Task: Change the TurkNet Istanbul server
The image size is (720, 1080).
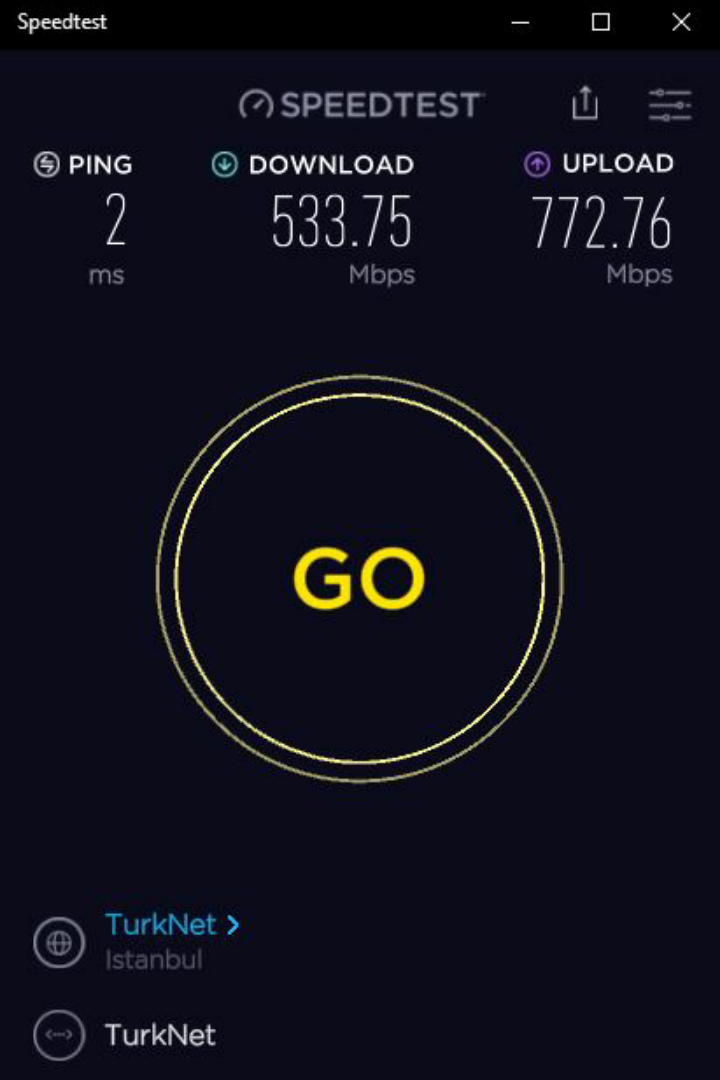Action: coord(172,924)
